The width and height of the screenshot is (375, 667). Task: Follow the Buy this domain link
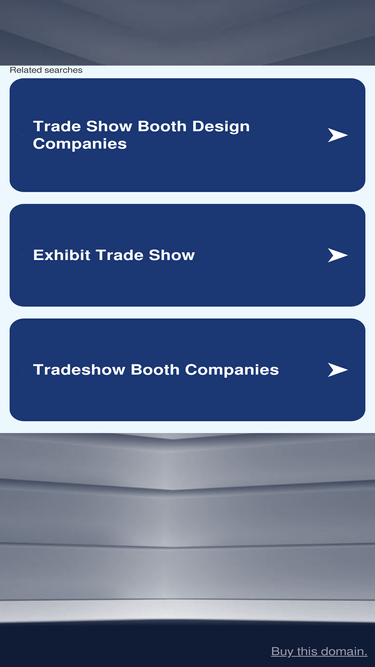point(319,651)
